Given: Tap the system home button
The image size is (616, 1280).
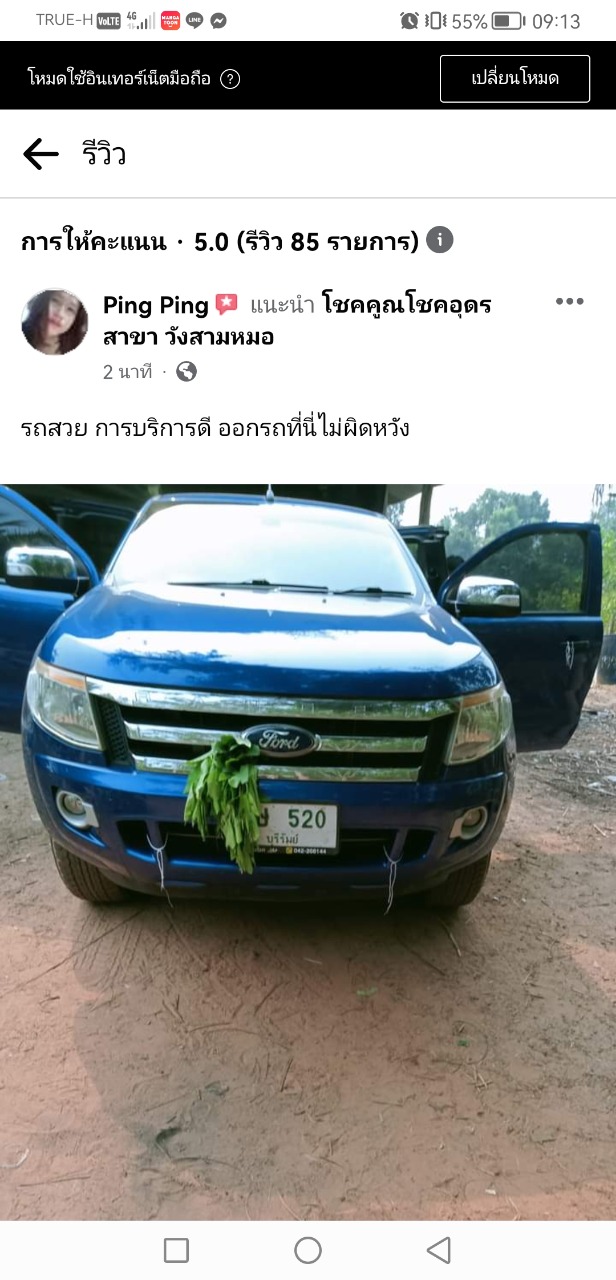Looking at the screenshot, I should click(308, 1250).
